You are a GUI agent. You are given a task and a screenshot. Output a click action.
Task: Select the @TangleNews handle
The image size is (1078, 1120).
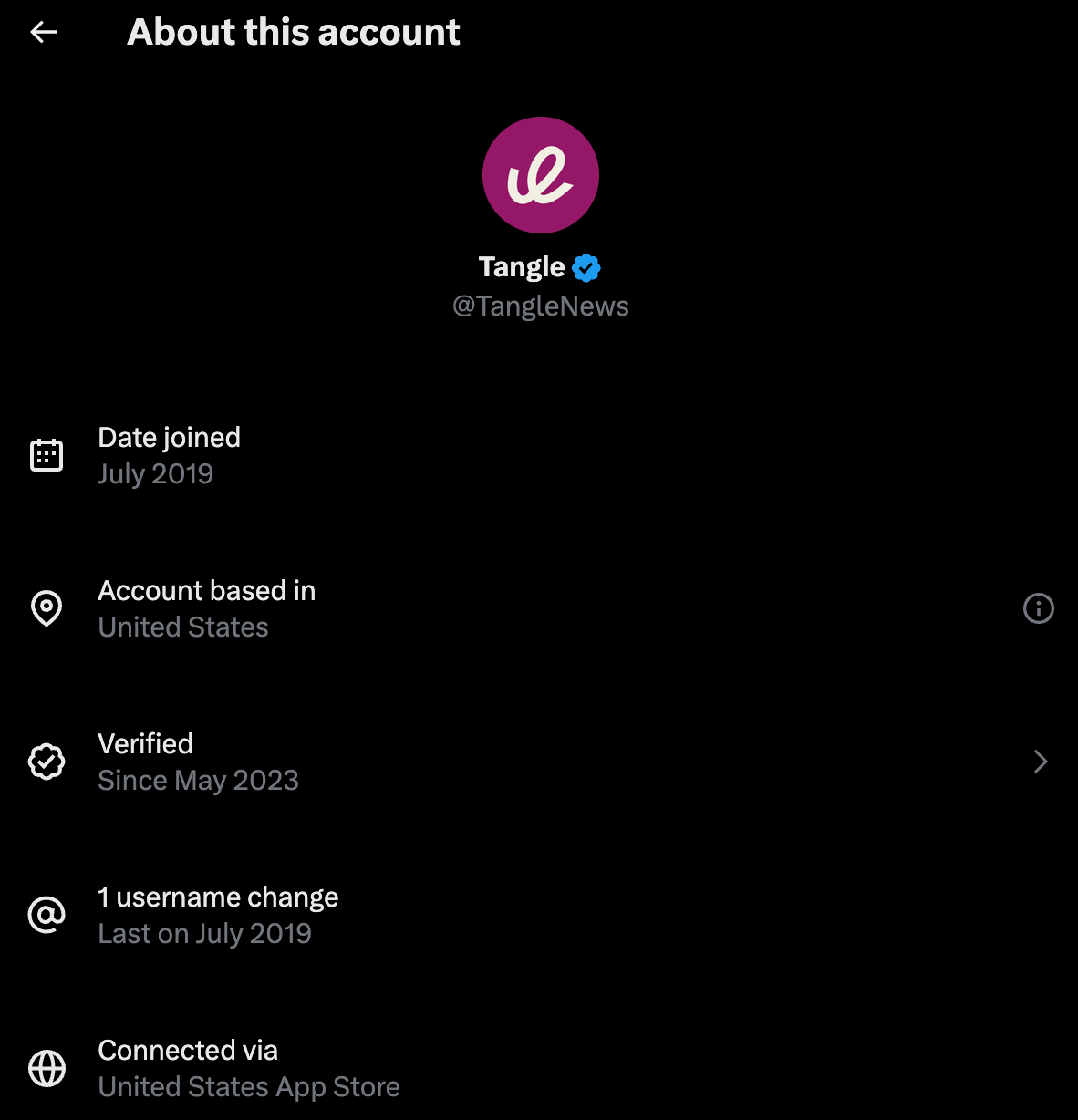tap(540, 306)
